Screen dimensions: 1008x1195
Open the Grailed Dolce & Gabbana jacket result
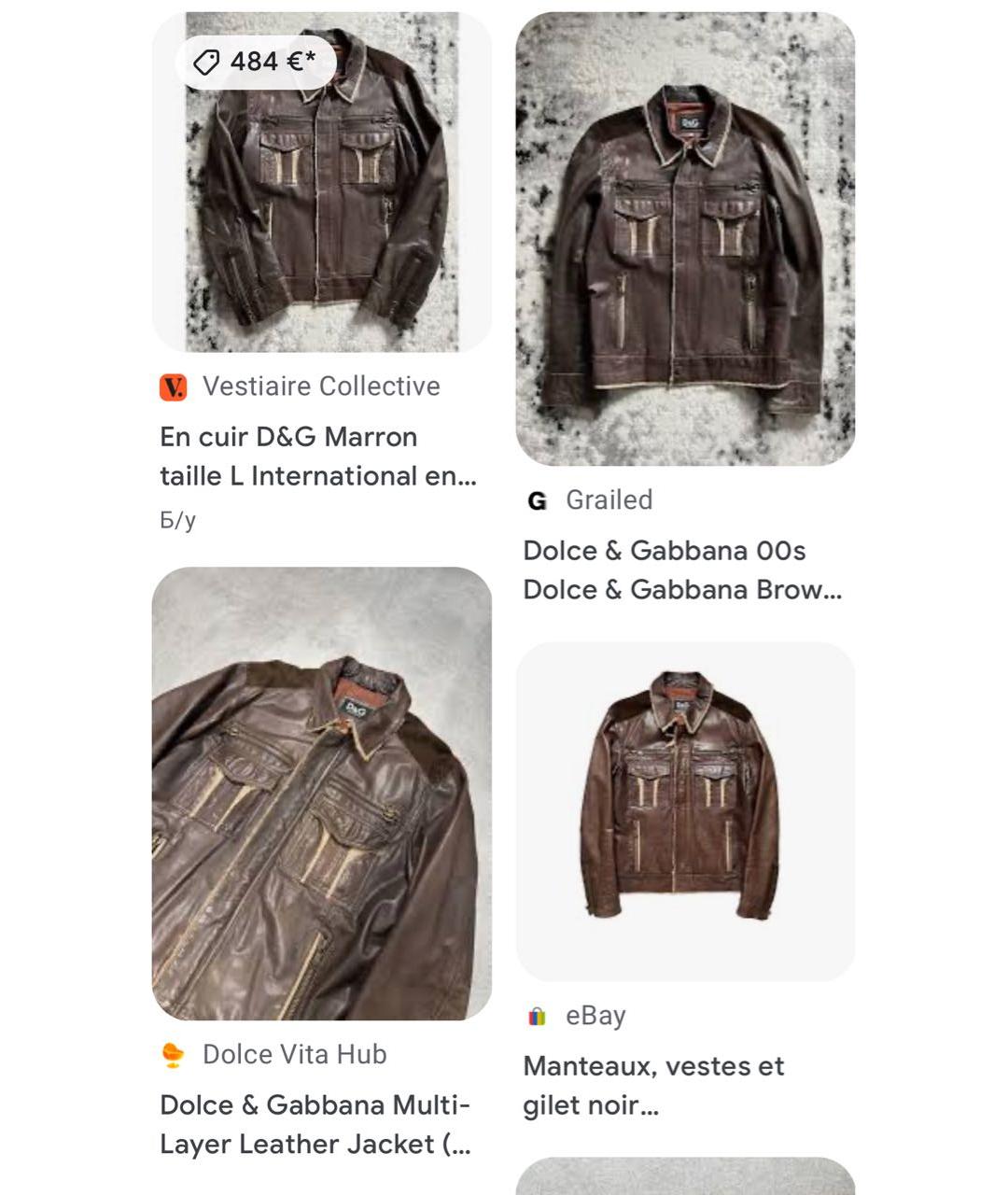click(685, 239)
